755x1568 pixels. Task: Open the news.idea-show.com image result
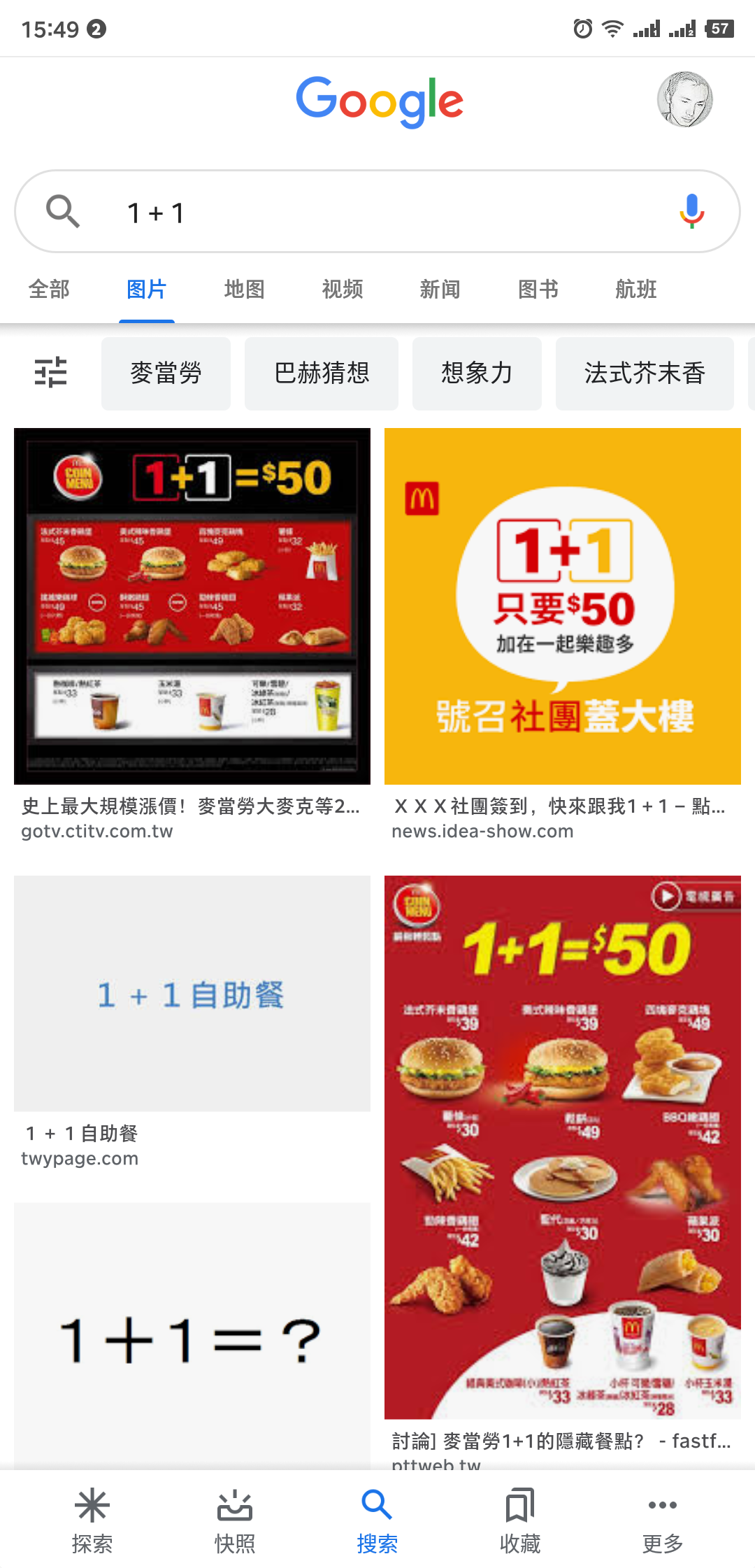click(562, 606)
